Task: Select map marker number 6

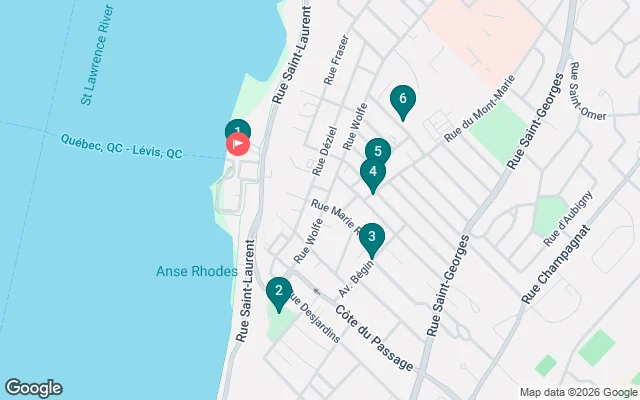Action: click(402, 100)
